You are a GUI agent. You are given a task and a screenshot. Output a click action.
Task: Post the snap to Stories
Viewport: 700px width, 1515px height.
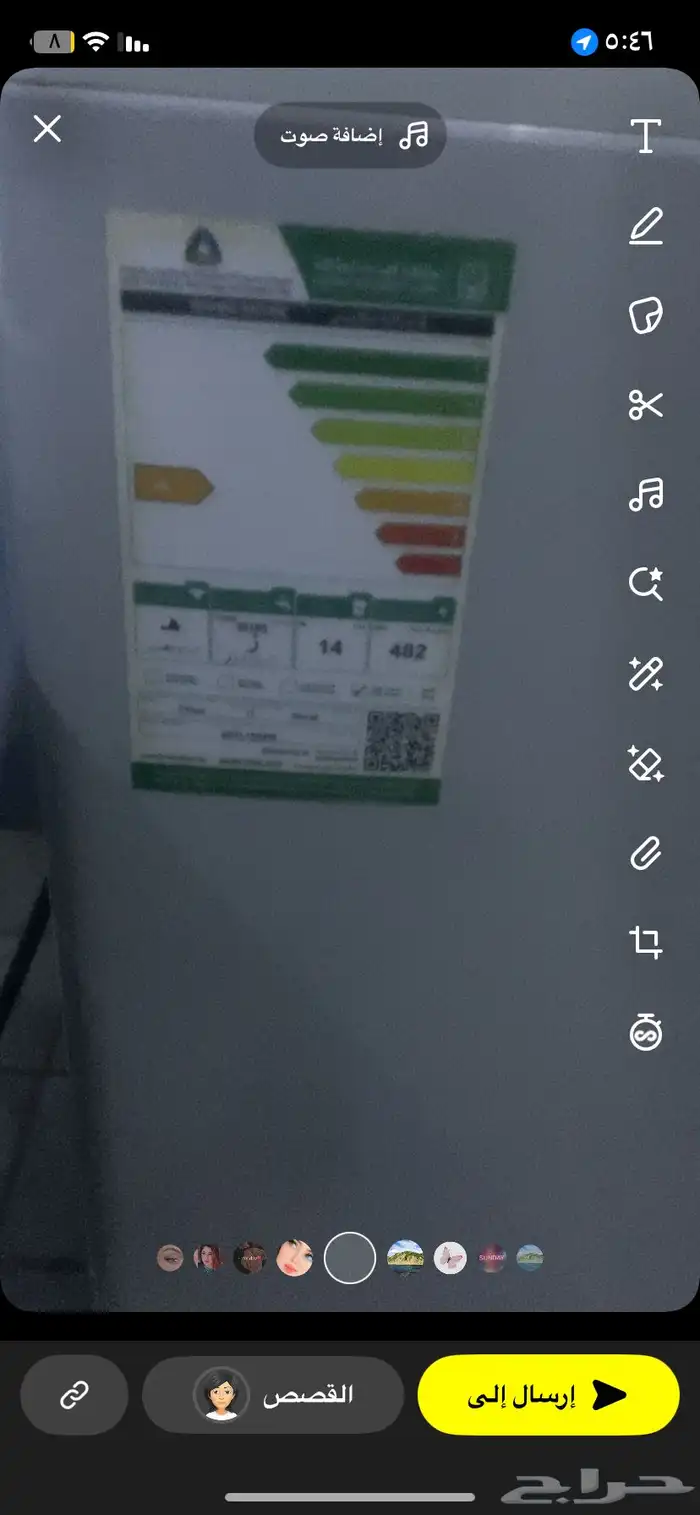(x=273, y=1396)
